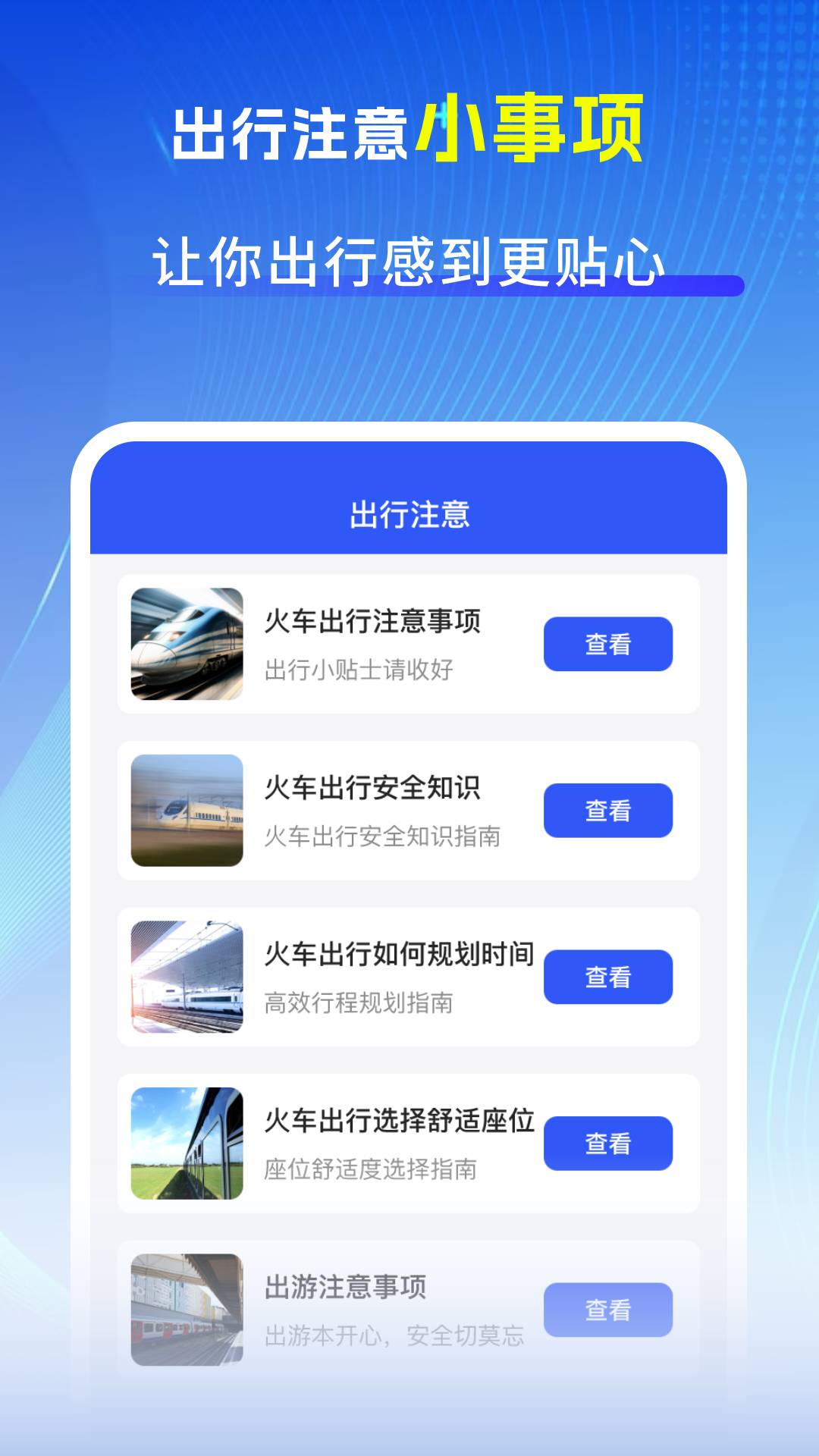
Task: Tap the 出行注意 header bar
Action: 409,513
